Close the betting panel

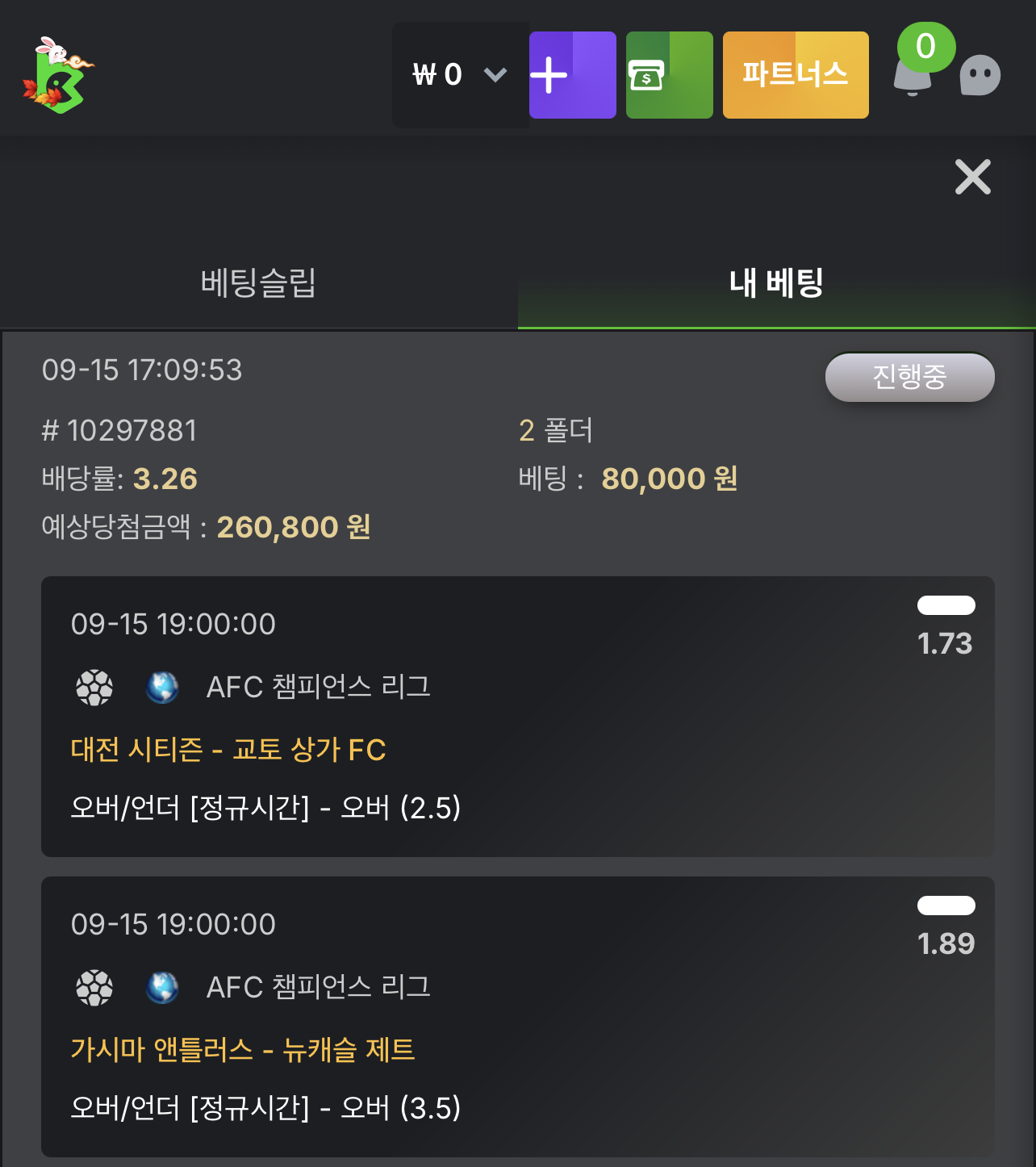click(973, 177)
